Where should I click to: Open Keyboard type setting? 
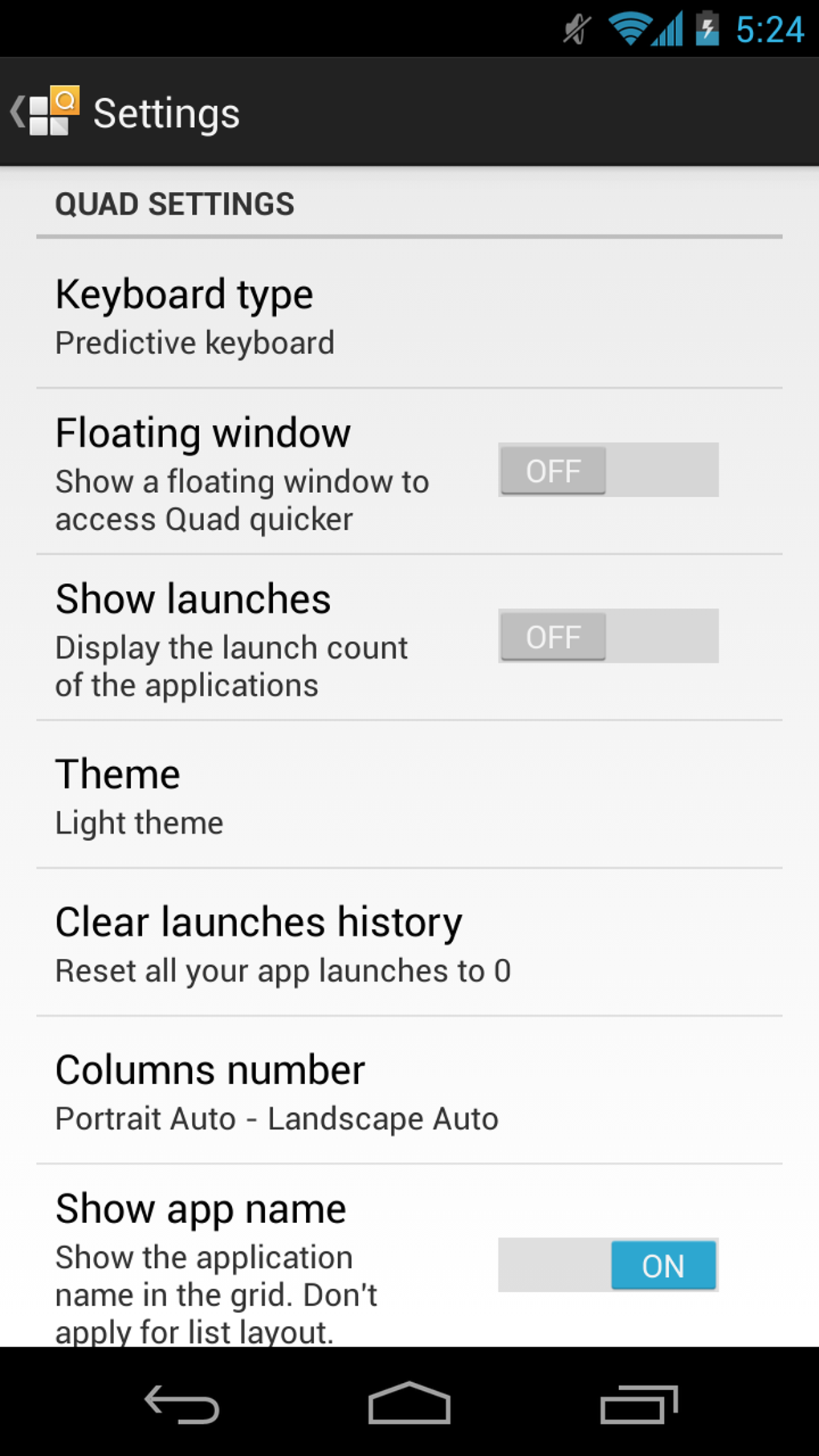pos(409,317)
